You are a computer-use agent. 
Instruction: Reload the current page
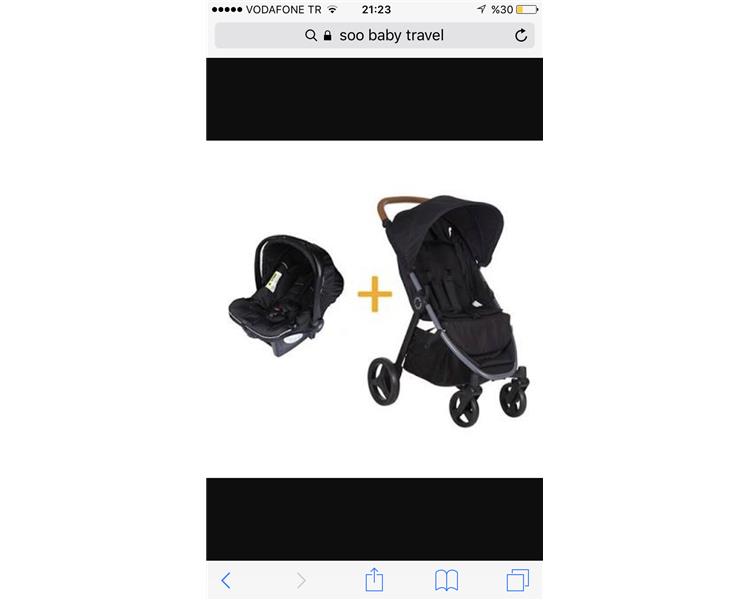[x=520, y=35]
